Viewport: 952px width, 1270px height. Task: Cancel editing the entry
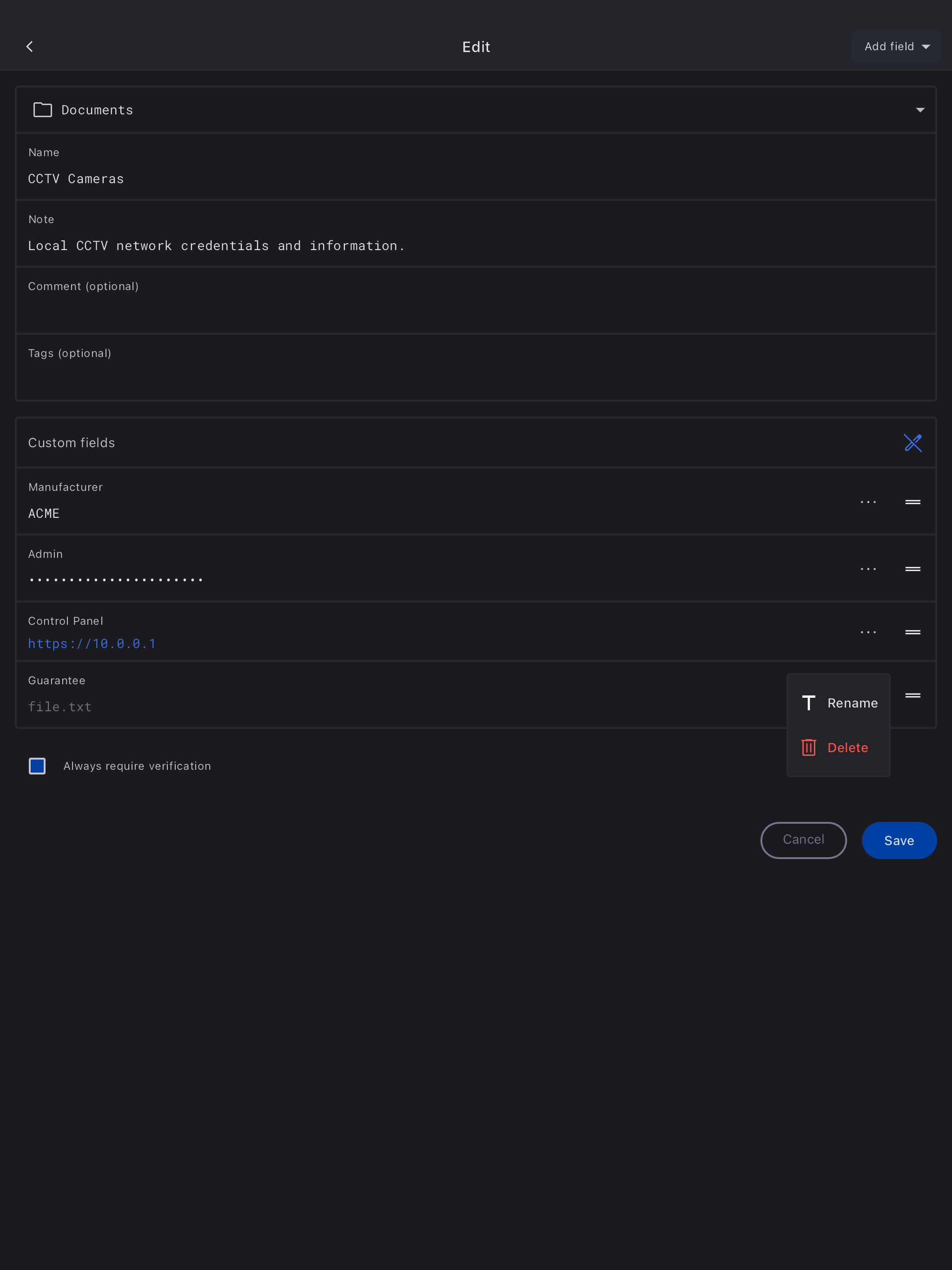click(803, 840)
